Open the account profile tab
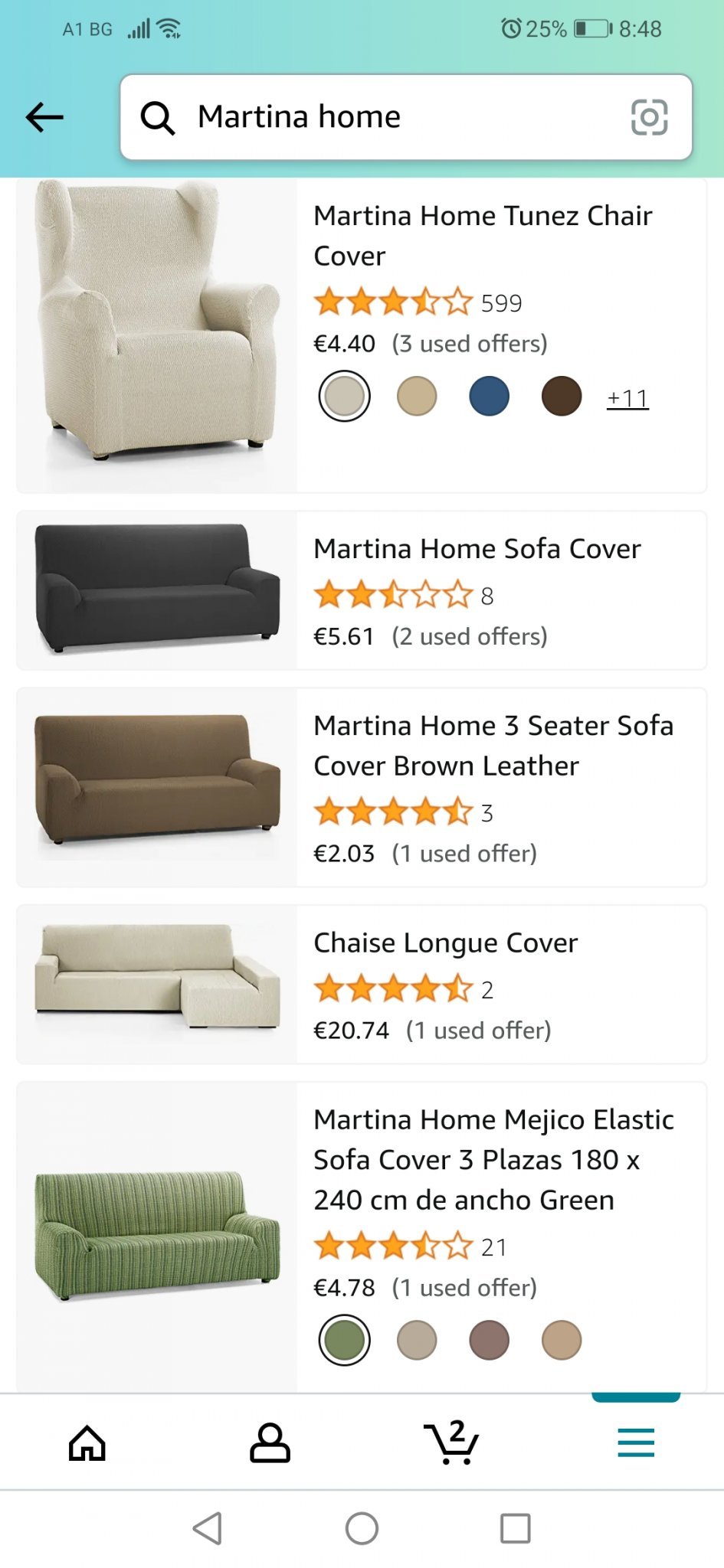The height and width of the screenshot is (1568, 724). [x=270, y=1443]
